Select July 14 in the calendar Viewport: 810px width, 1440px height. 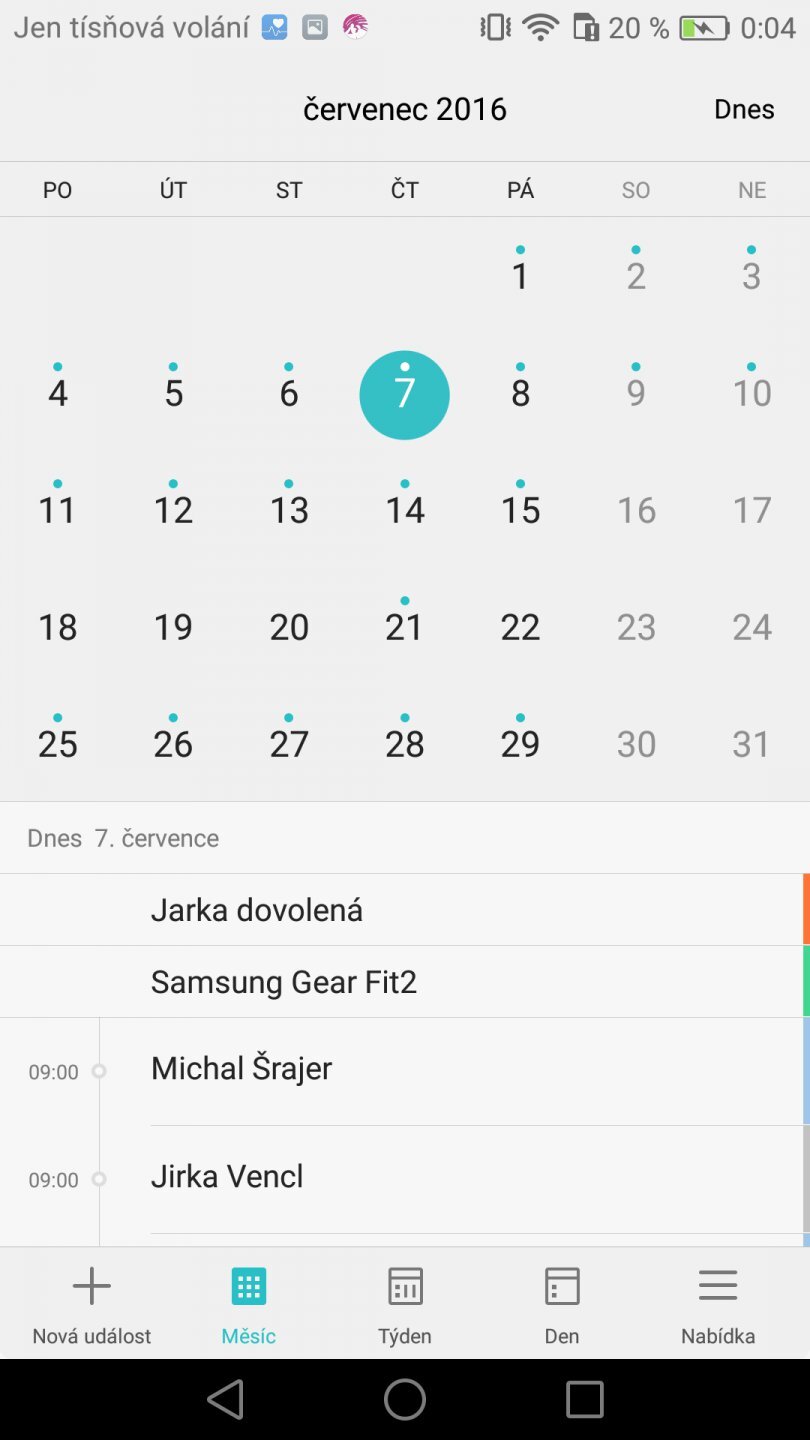pos(405,510)
